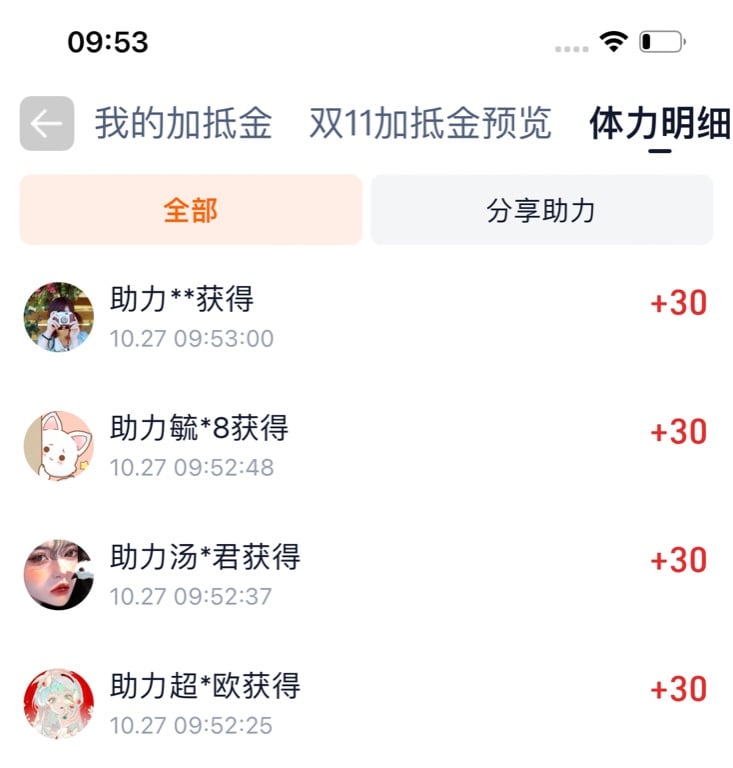Select the 体力明细 tab
The width and height of the screenshot is (733, 768).
659,124
